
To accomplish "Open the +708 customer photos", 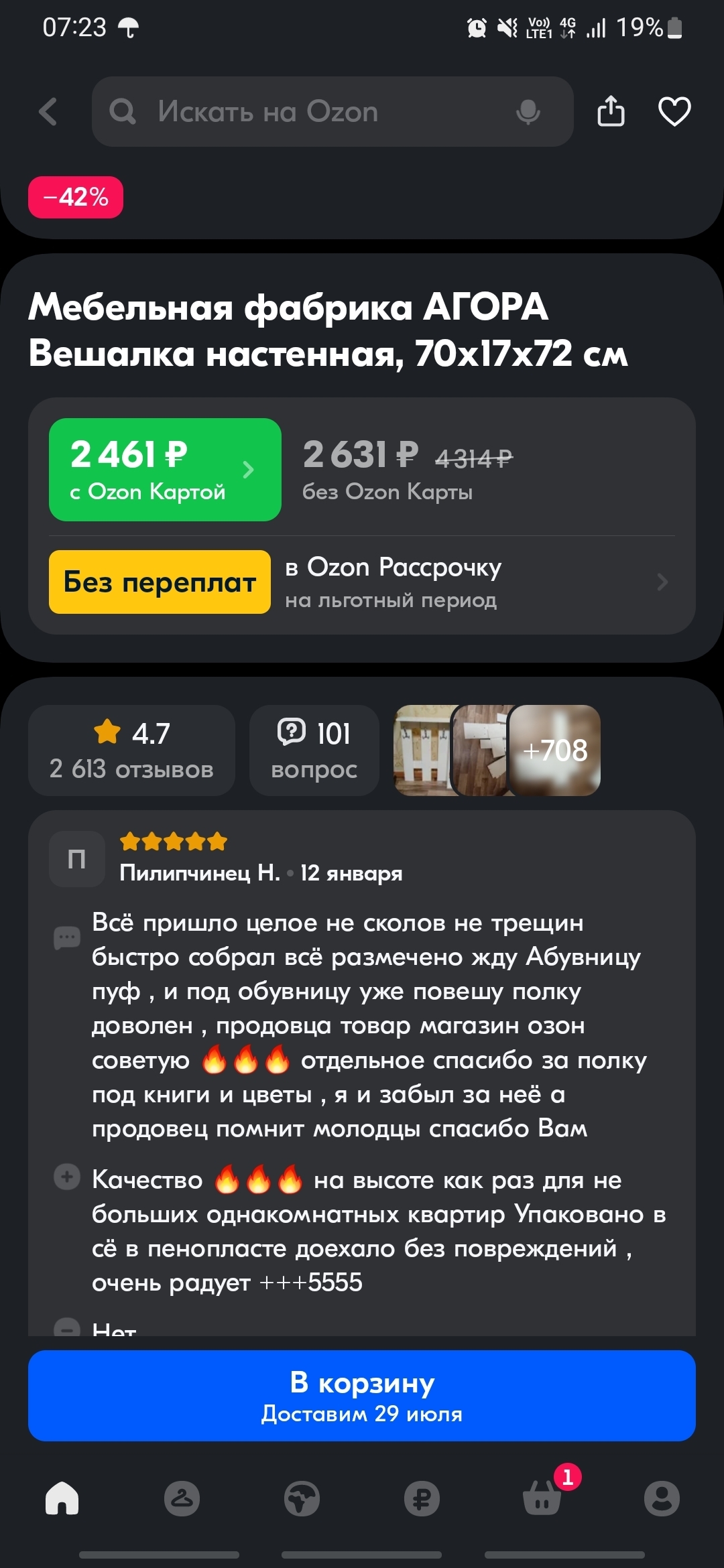I will (x=555, y=750).
